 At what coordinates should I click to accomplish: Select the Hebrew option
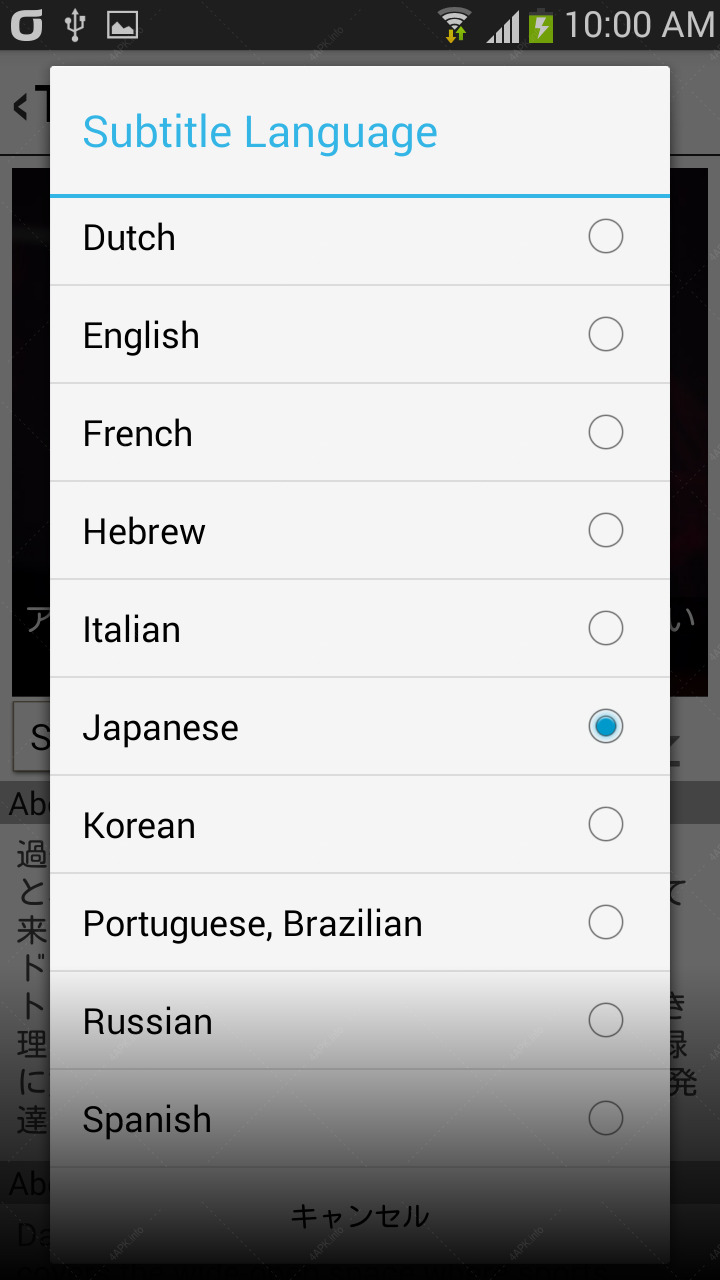click(360, 531)
